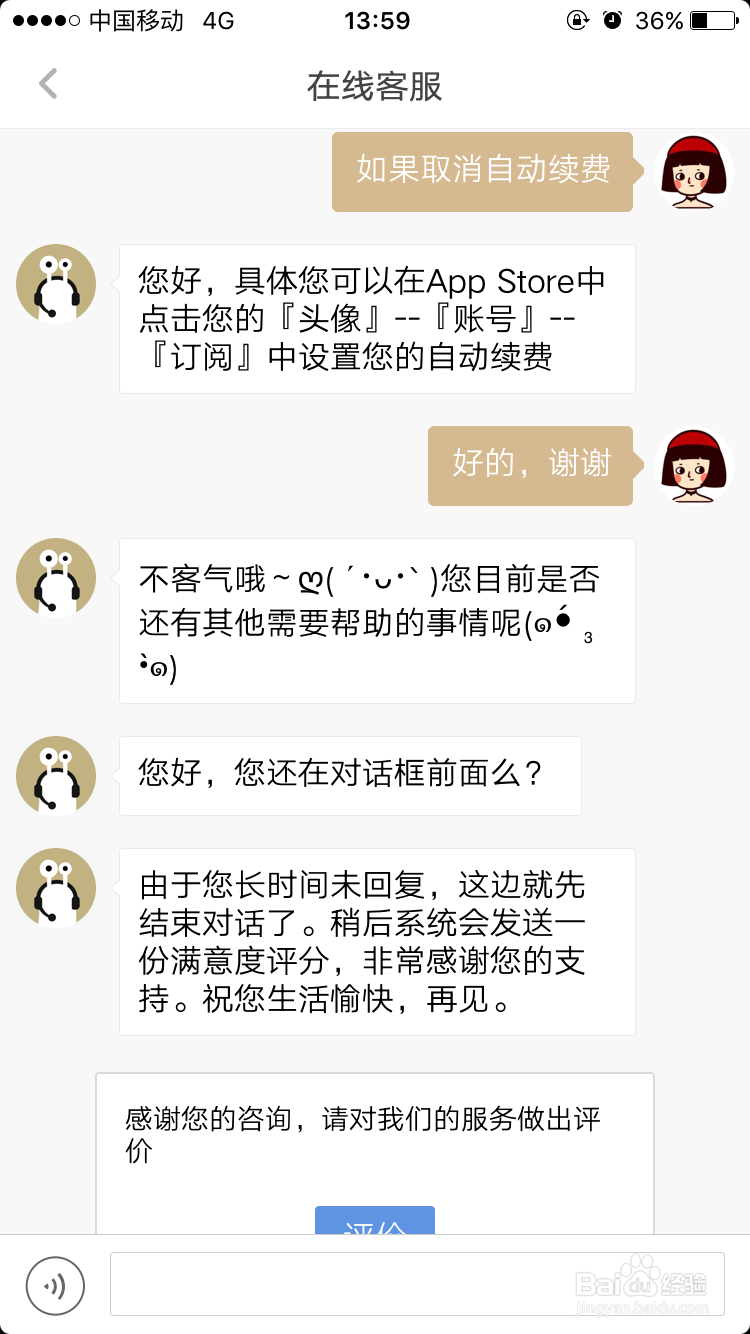750x1334 pixels.
Task: Tap the 您还在对话框前面么 message
Action: [350, 776]
